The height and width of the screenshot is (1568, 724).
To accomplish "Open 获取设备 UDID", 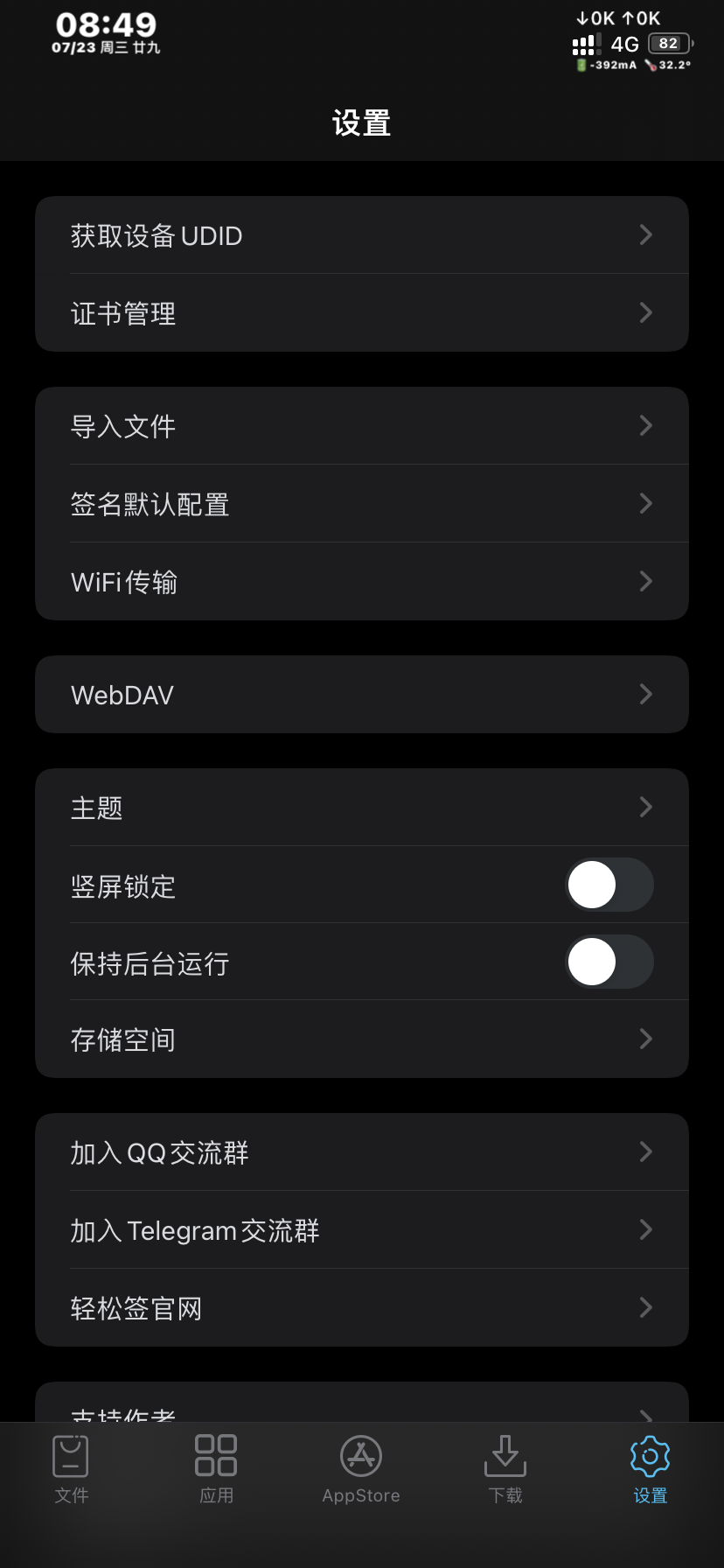I will (362, 234).
